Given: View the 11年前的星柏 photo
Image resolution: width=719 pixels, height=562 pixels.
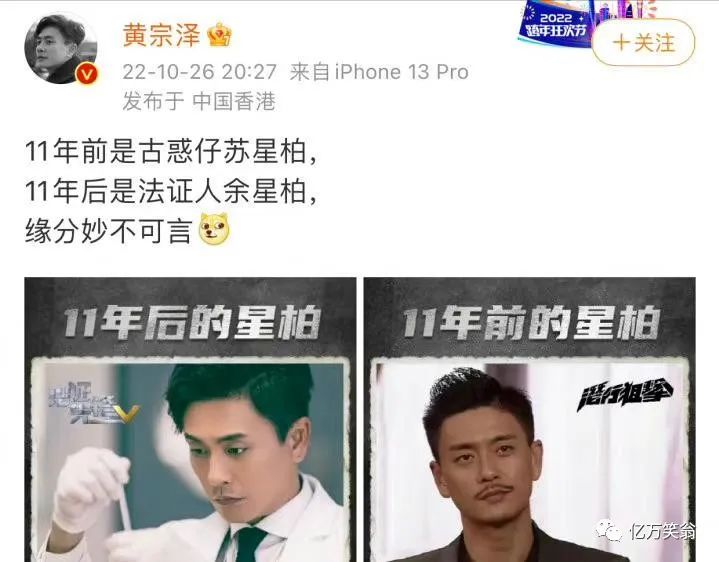Looking at the screenshot, I should coord(530,420).
